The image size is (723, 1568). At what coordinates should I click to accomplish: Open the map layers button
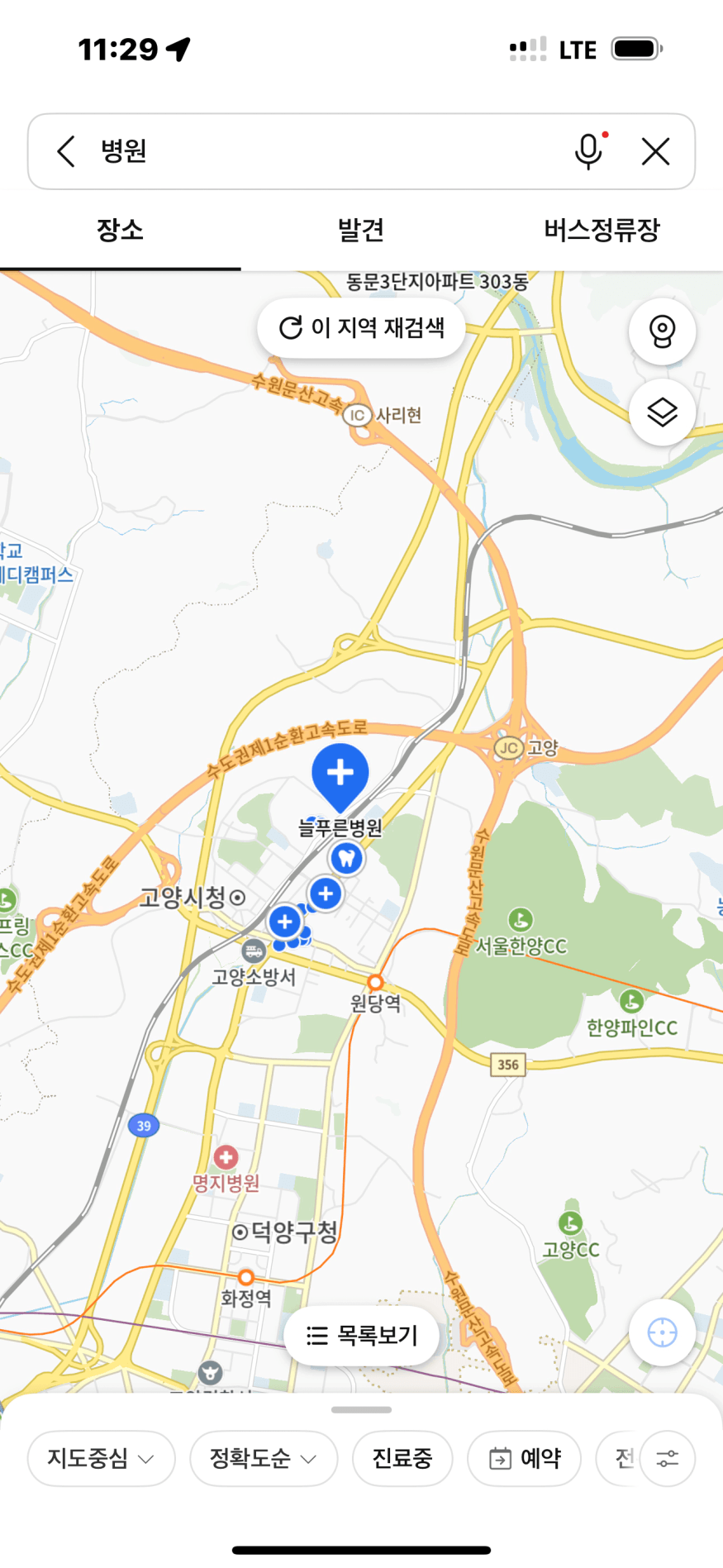(662, 412)
